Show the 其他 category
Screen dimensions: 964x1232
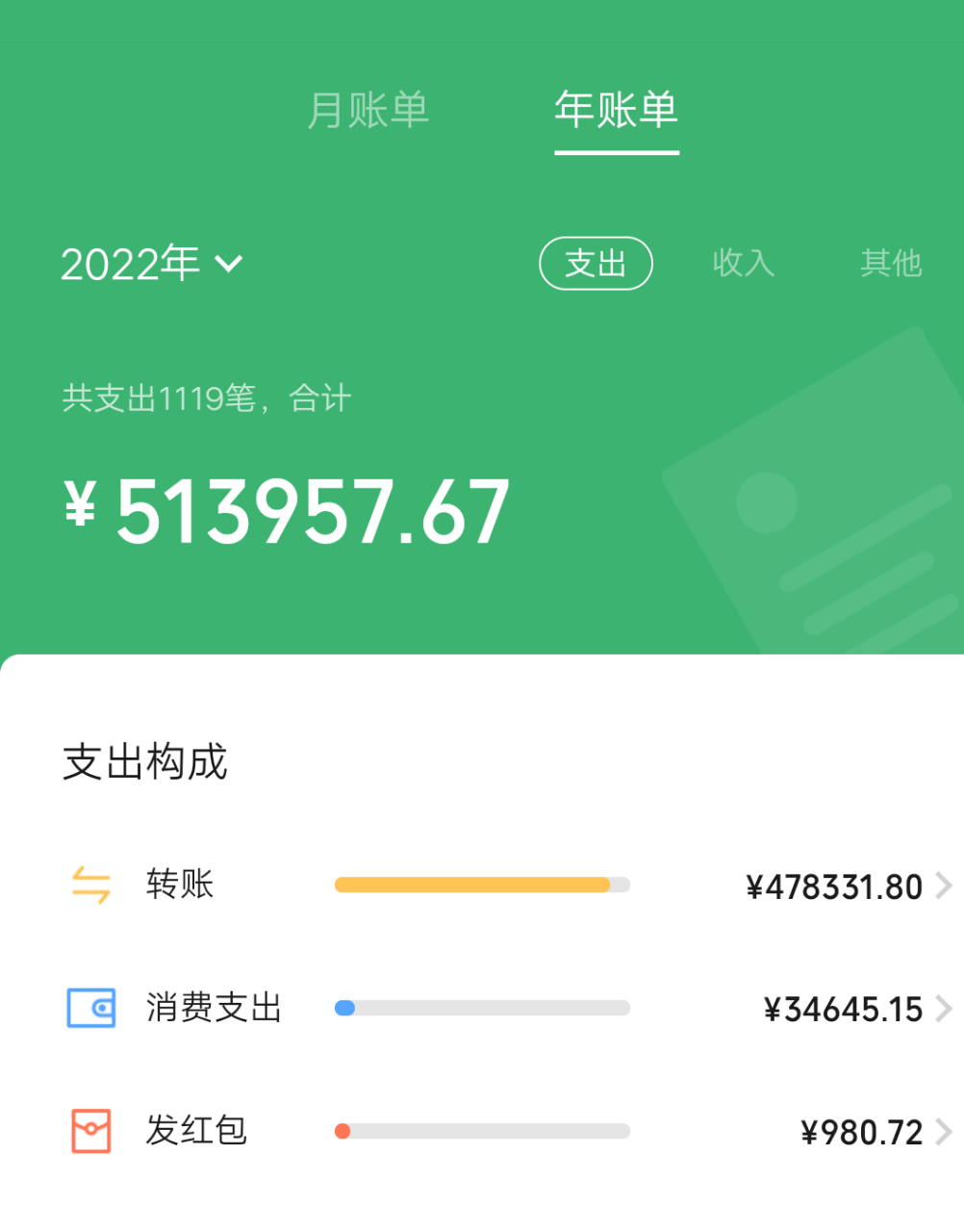click(890, 263)
